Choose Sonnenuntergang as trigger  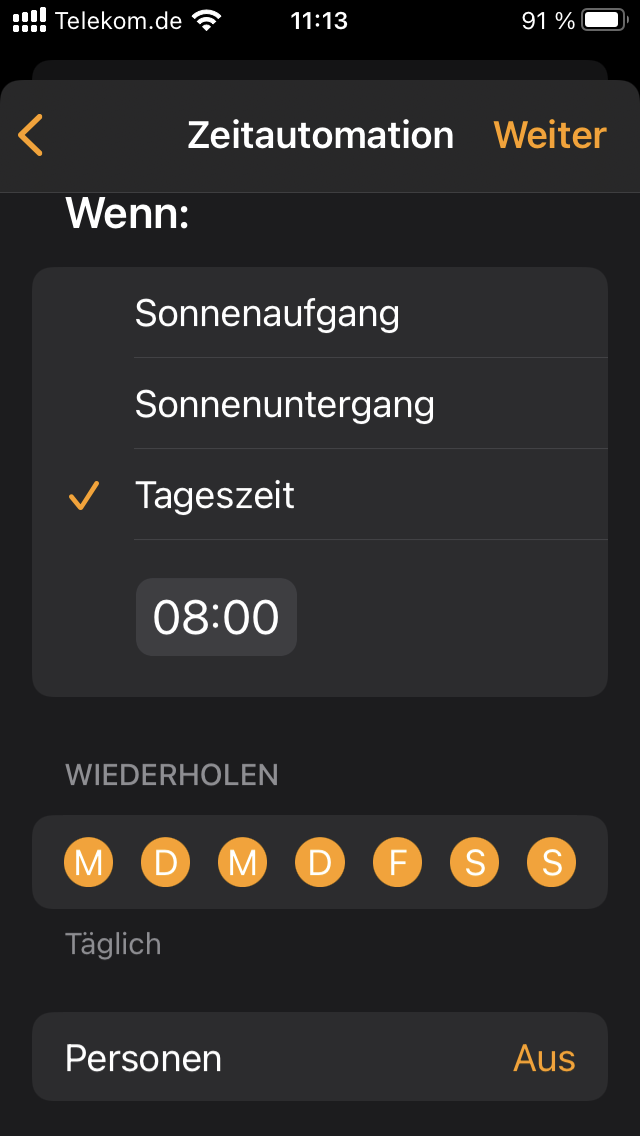tap(320, 405)
